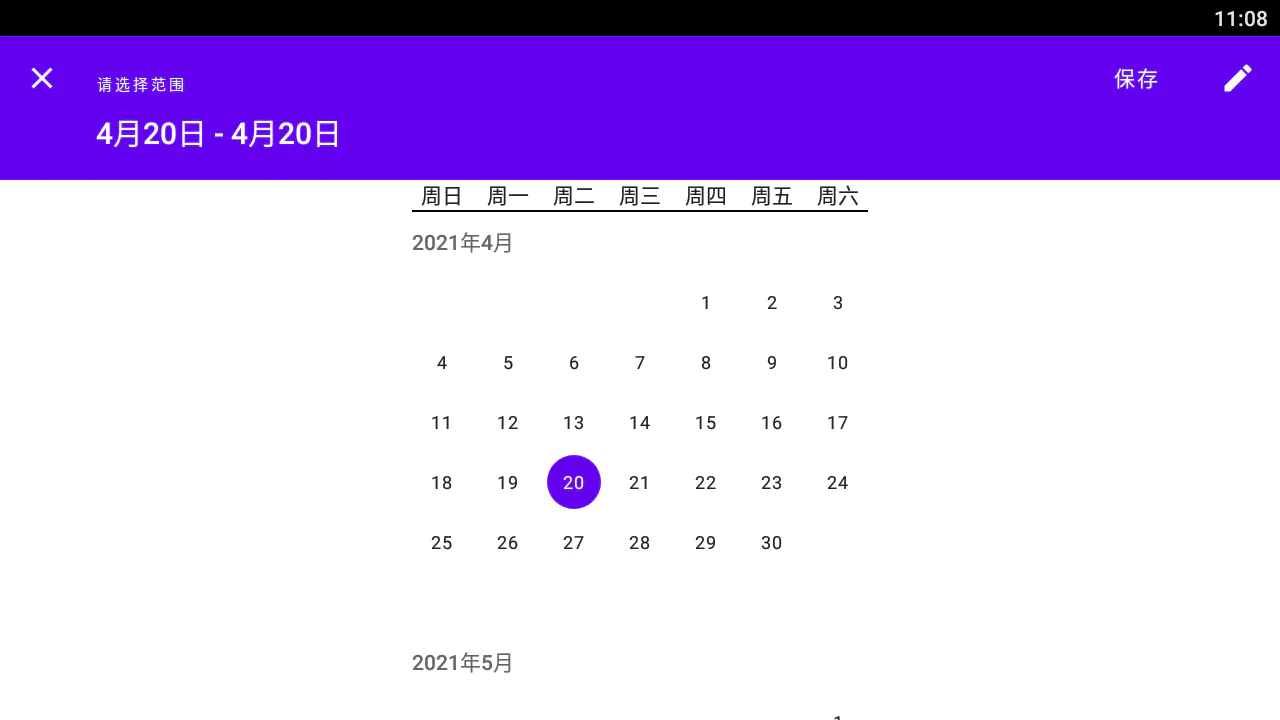The image size is (1280, 720).
Task: Choose April 25
Action: click(x=442, y=543)
